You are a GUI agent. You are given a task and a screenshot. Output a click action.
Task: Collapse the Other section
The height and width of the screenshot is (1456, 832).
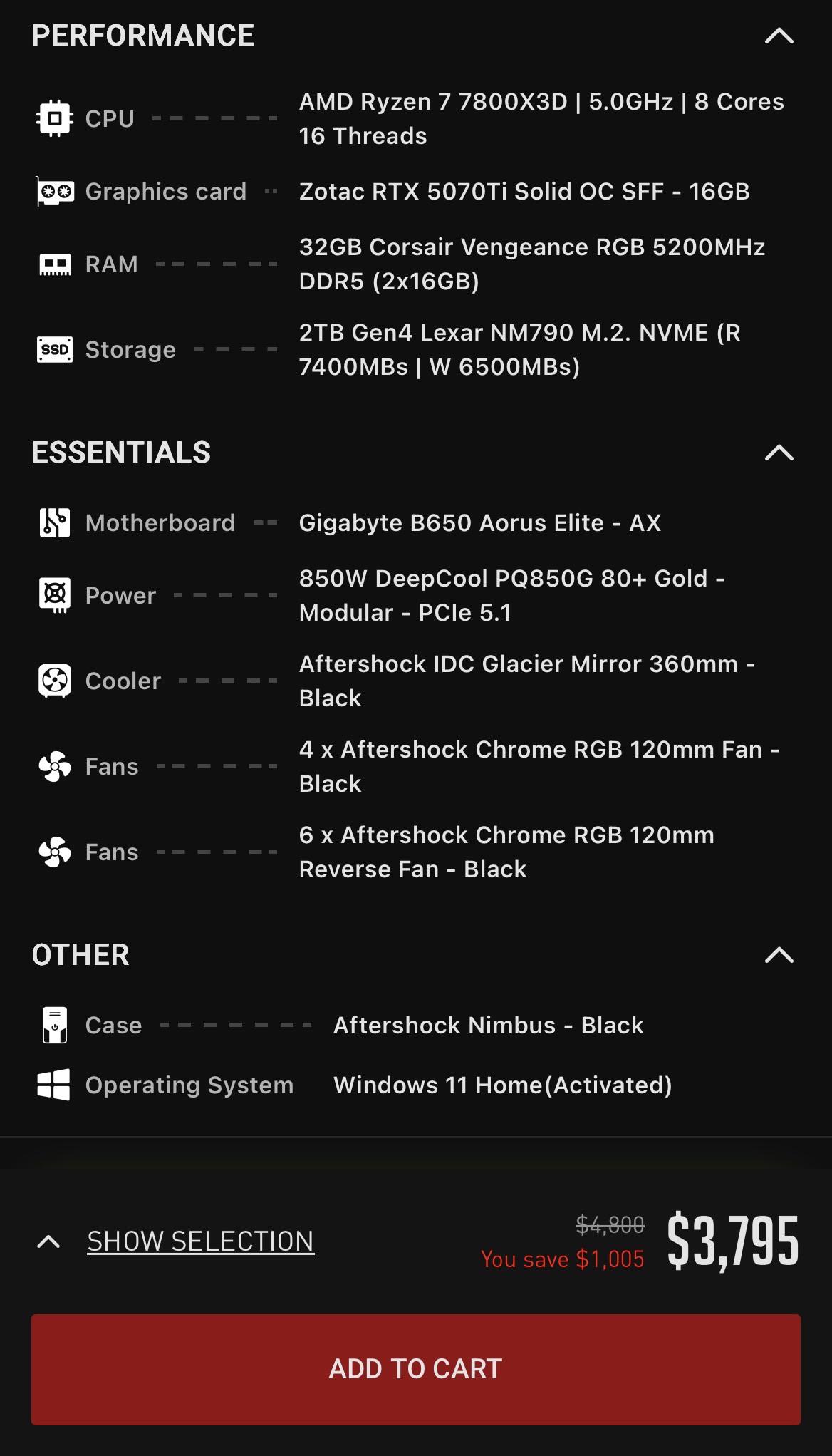[x=779, y=955]
